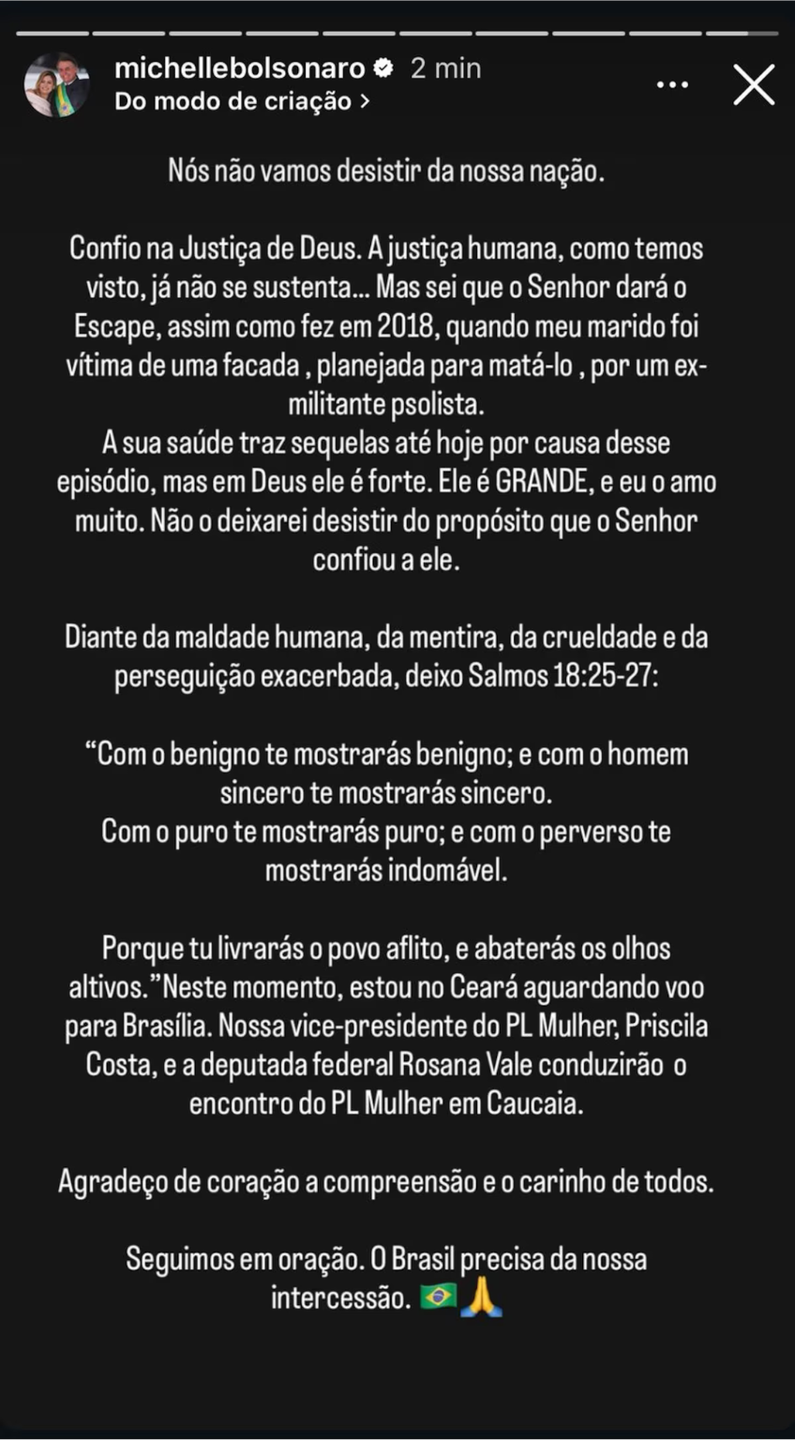
Task: Tap the michellebolsonaro username
Action: (x=239, y=68)
